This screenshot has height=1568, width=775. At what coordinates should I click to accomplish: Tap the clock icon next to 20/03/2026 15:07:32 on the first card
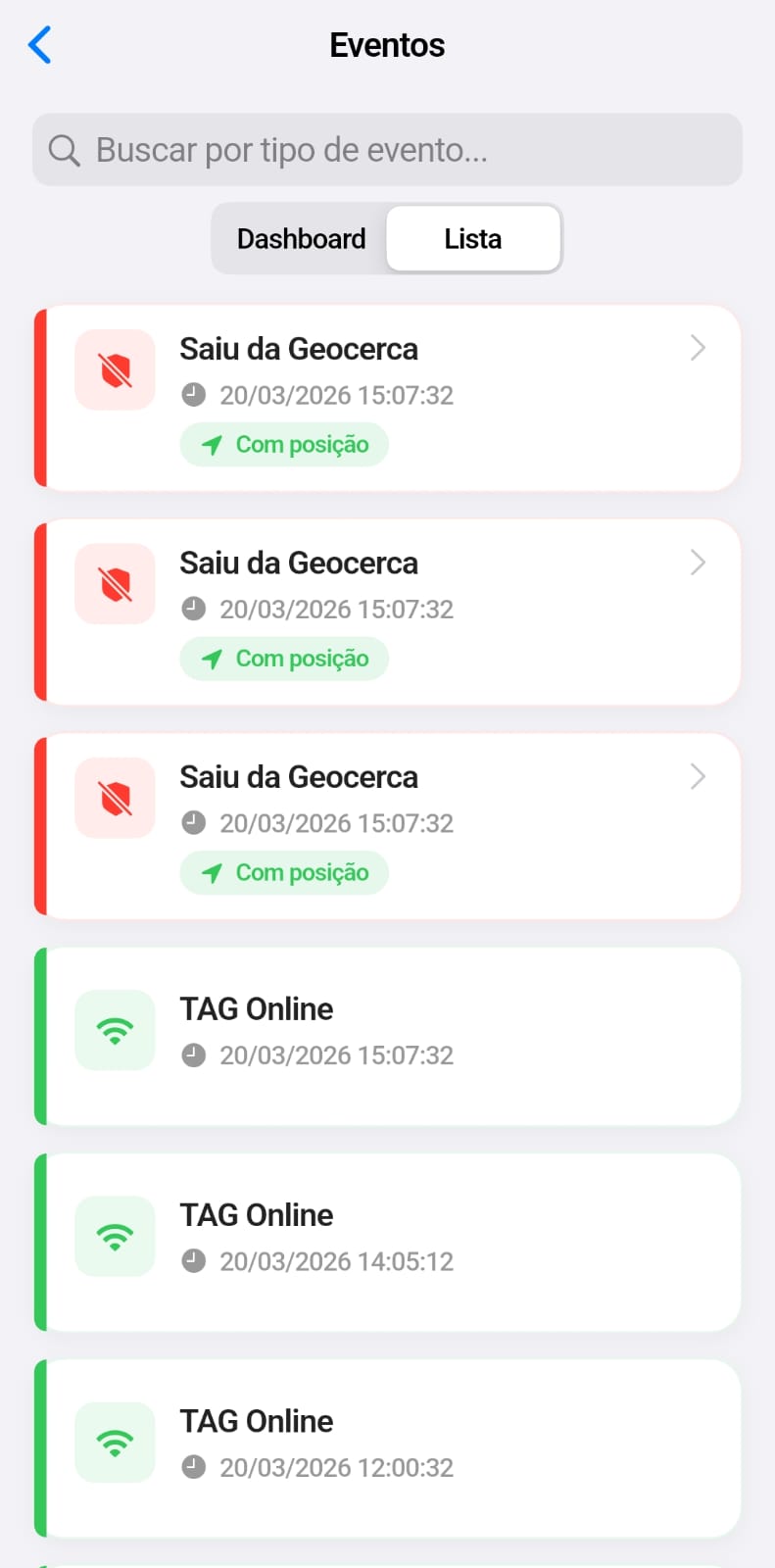coord(194,395)
